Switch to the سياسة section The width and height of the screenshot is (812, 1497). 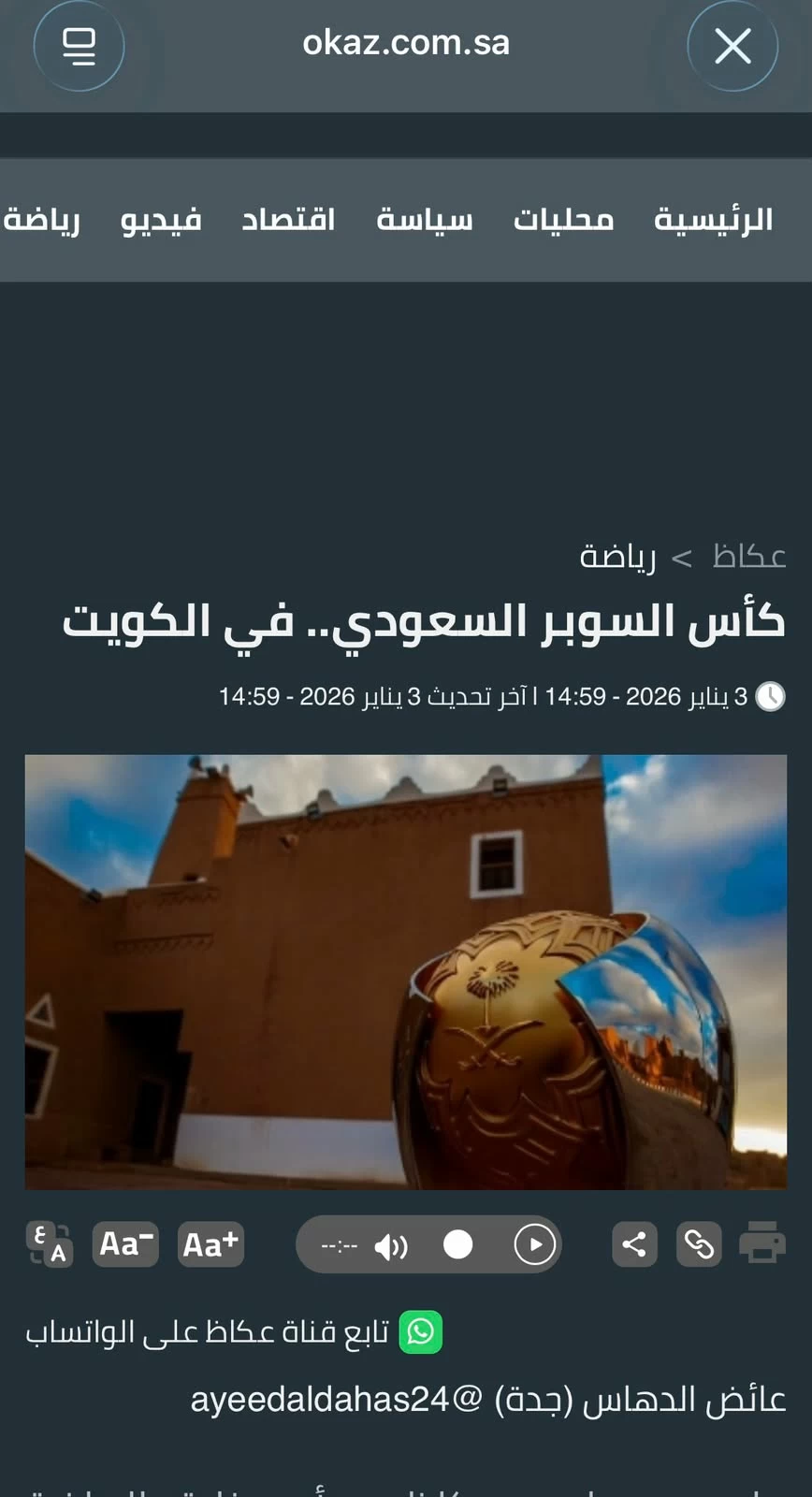click(x=425, y=220)
